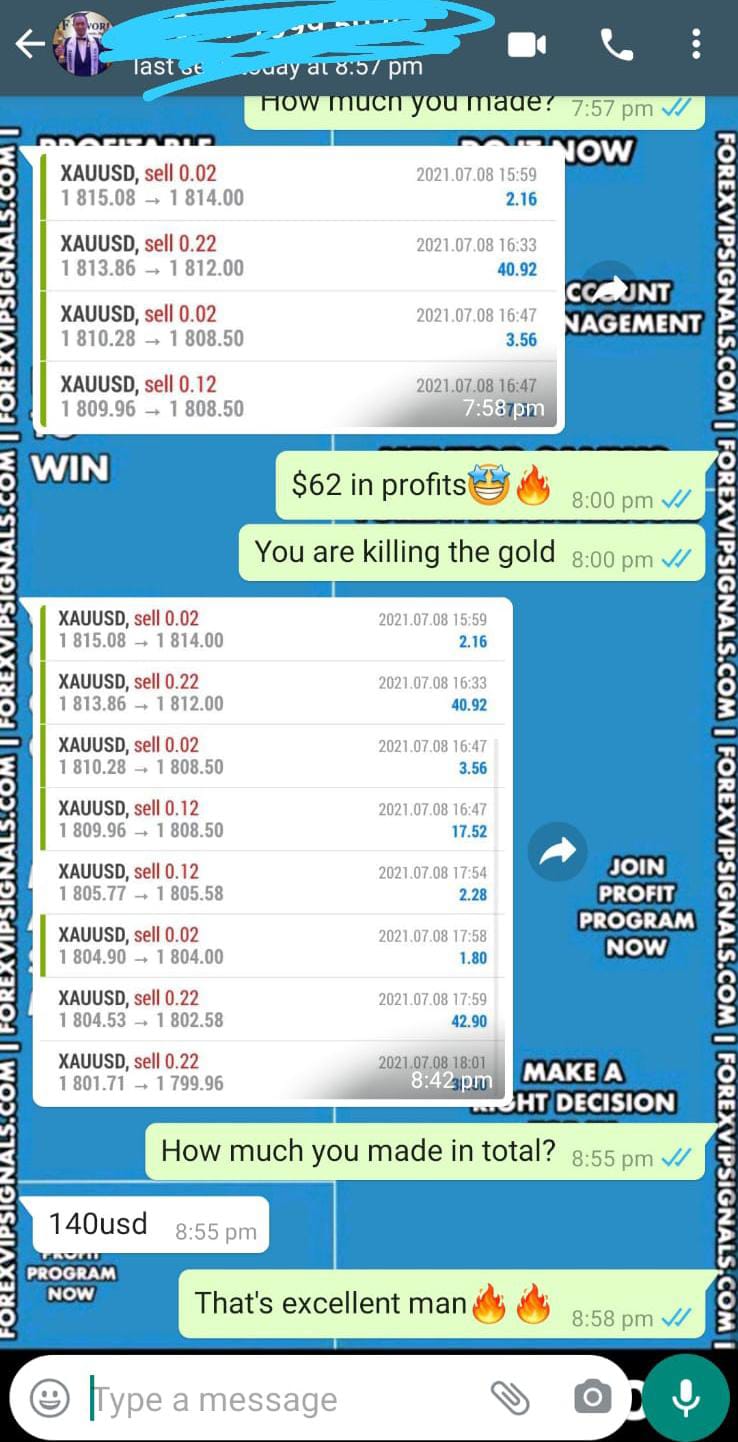Open the trade screenshot sent at 7:58 pm
The height and width of the screenshot is (1442, 738).
(x=300, y=290)
